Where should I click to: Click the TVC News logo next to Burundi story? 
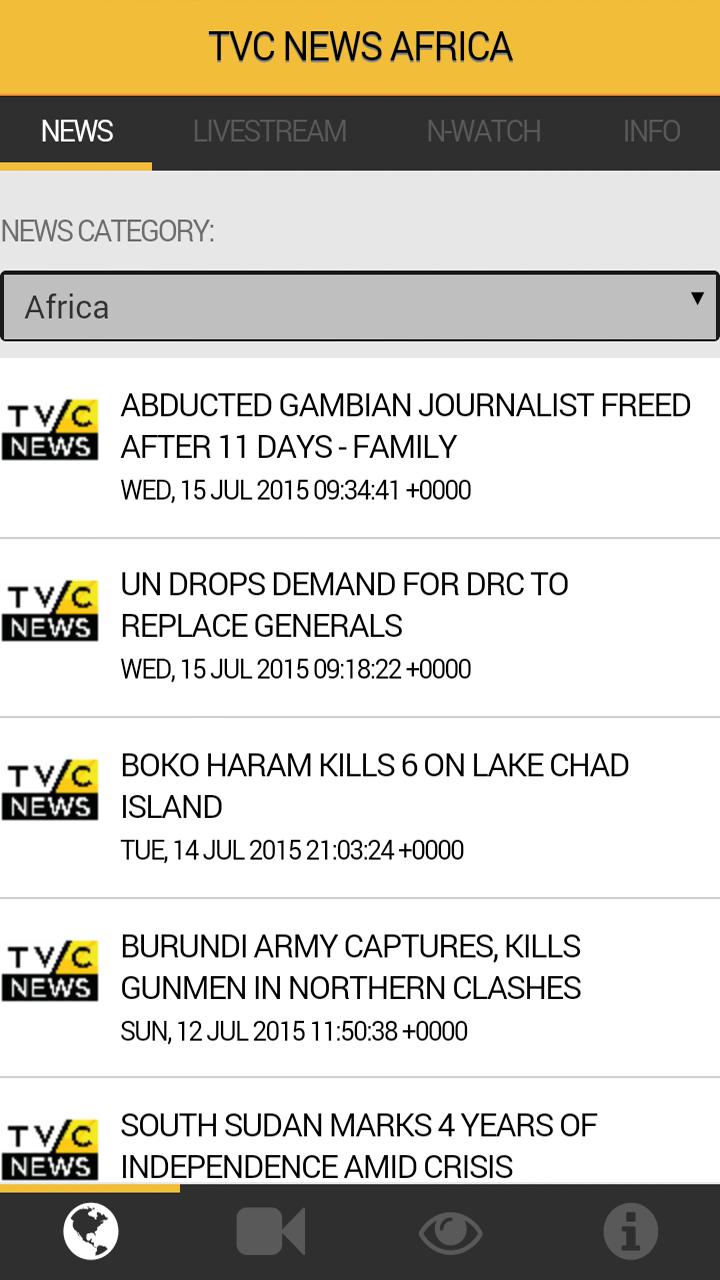pos(50,968)
